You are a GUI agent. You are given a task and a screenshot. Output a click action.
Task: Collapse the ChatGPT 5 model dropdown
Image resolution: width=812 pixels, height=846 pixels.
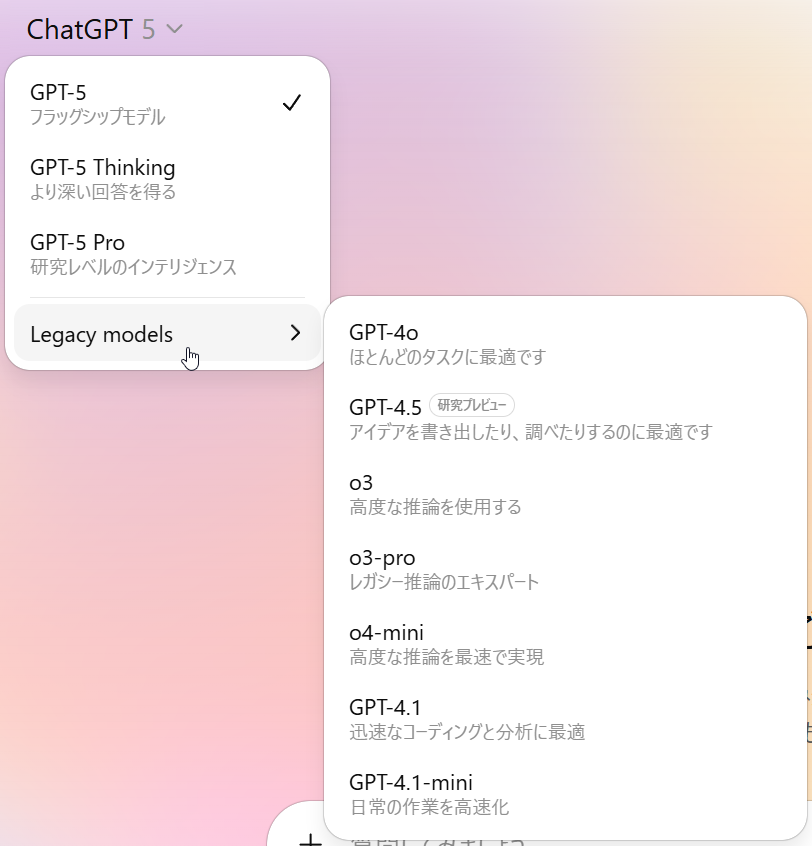click(x=105, y=30)
